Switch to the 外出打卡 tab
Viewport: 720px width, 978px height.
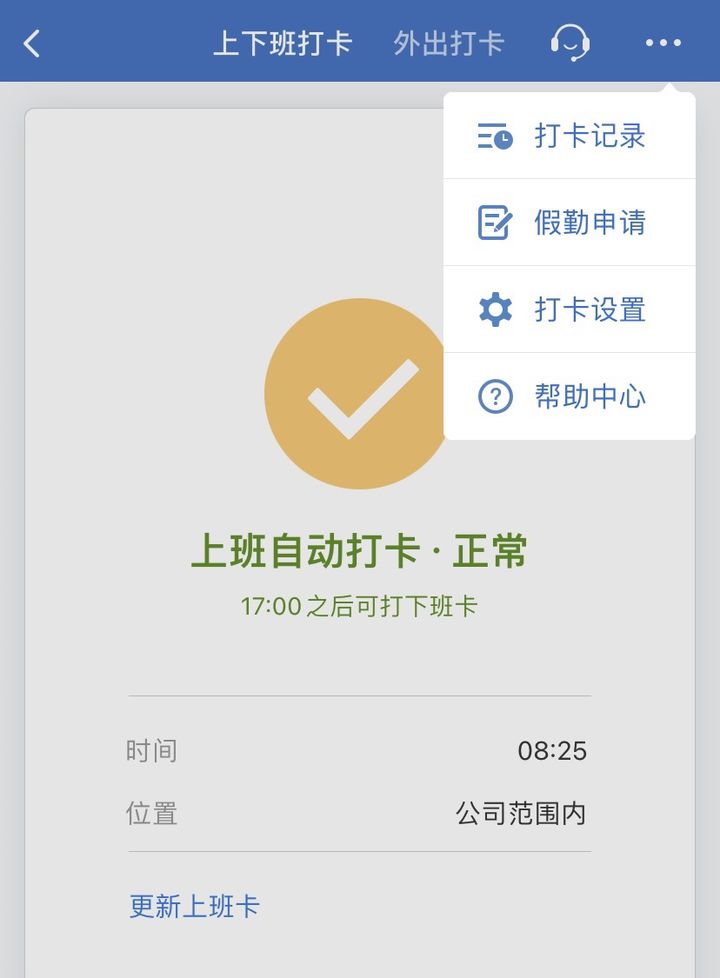coord(448,43)
